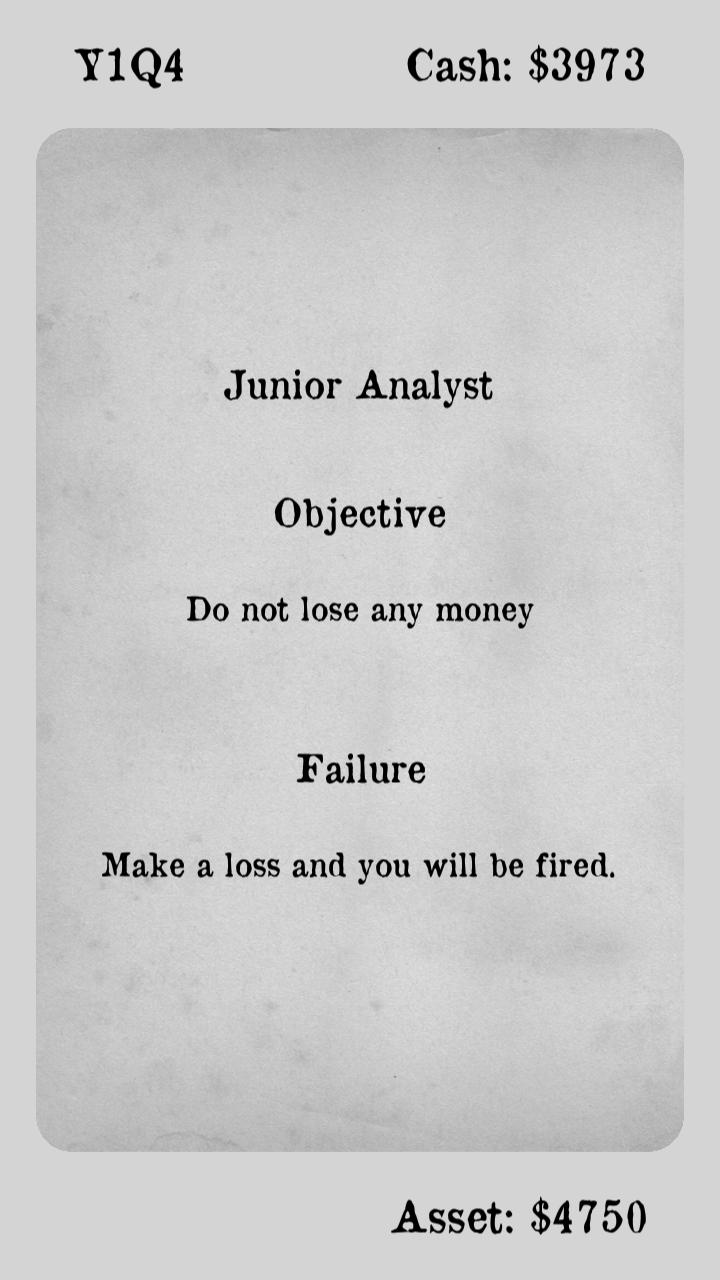Click the center of the paper card
Screen dimensions: 720x1280
click(360, 640)
